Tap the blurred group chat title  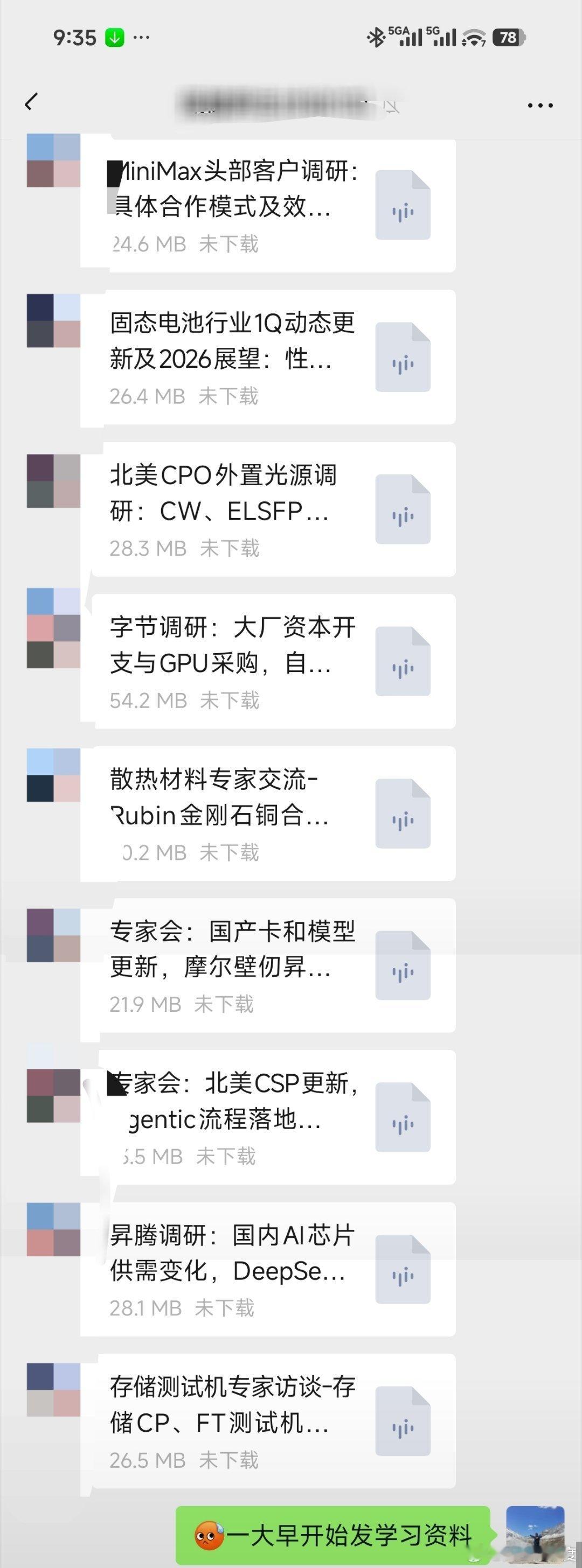274,102
